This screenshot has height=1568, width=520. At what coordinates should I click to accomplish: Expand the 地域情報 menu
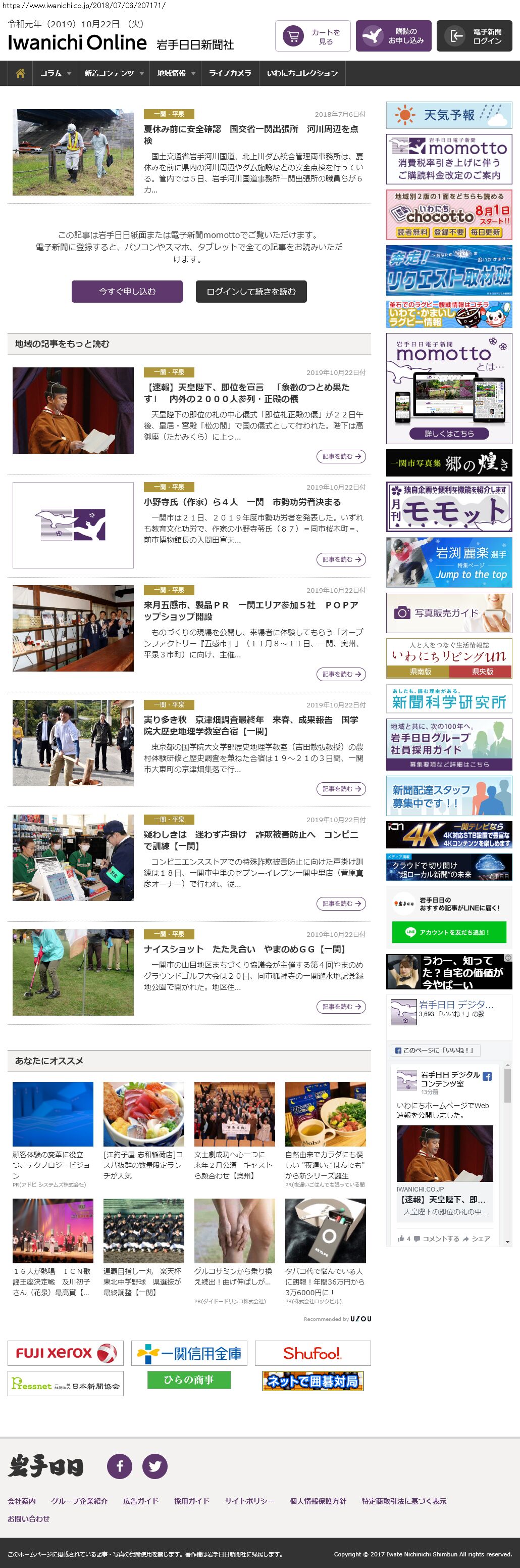176,73
